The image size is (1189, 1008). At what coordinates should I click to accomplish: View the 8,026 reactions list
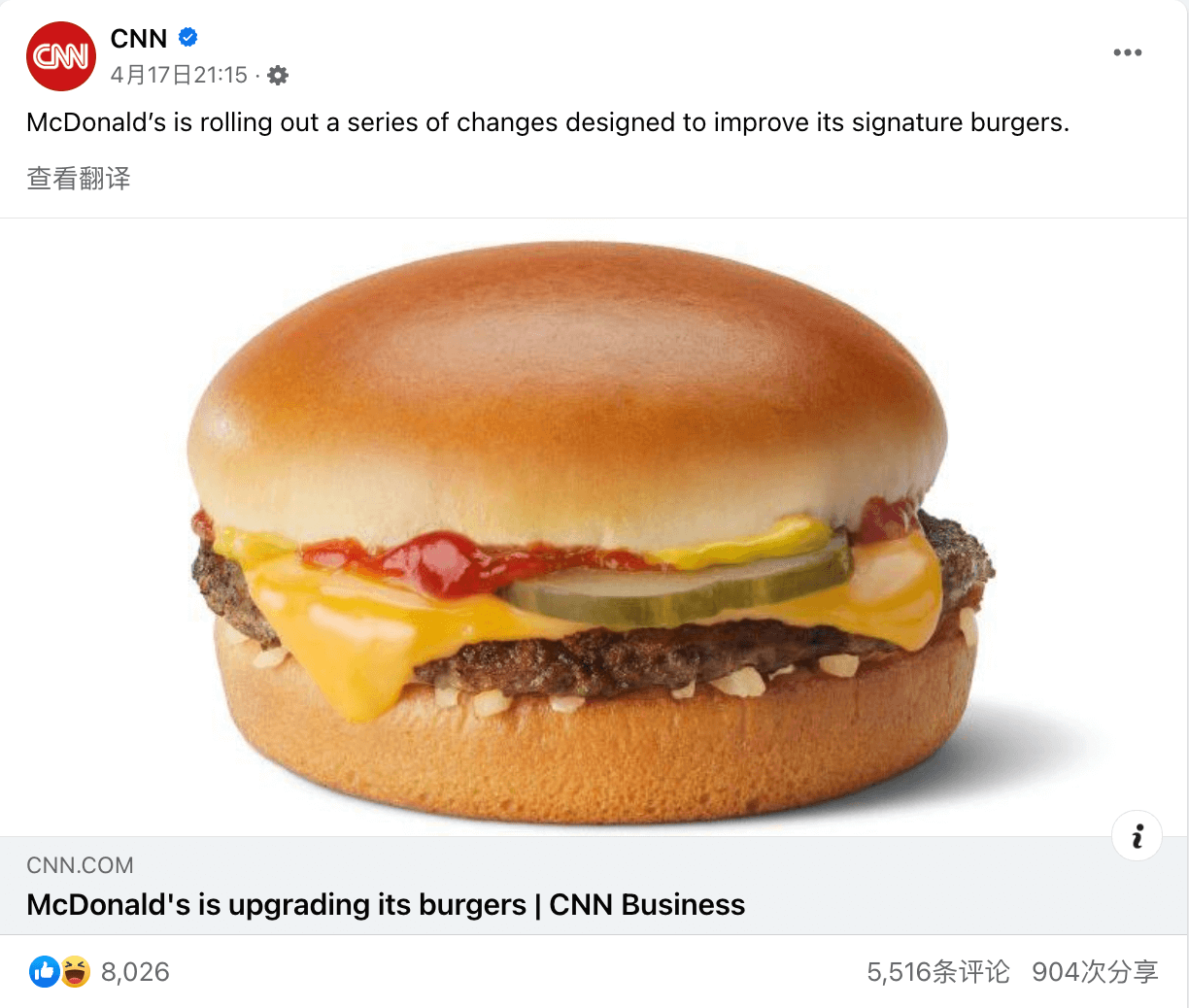pos(134,971)
